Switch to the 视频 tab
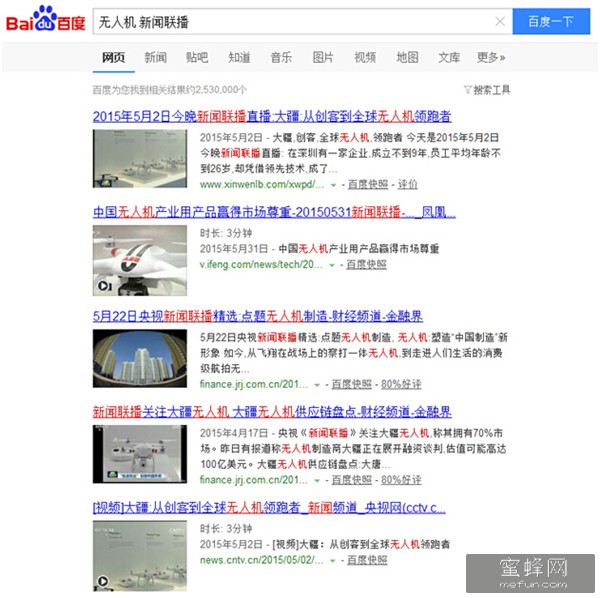Image resolution: width=600 pixels, height=598 pixels. pyautogui.click(x=365, y=57)
